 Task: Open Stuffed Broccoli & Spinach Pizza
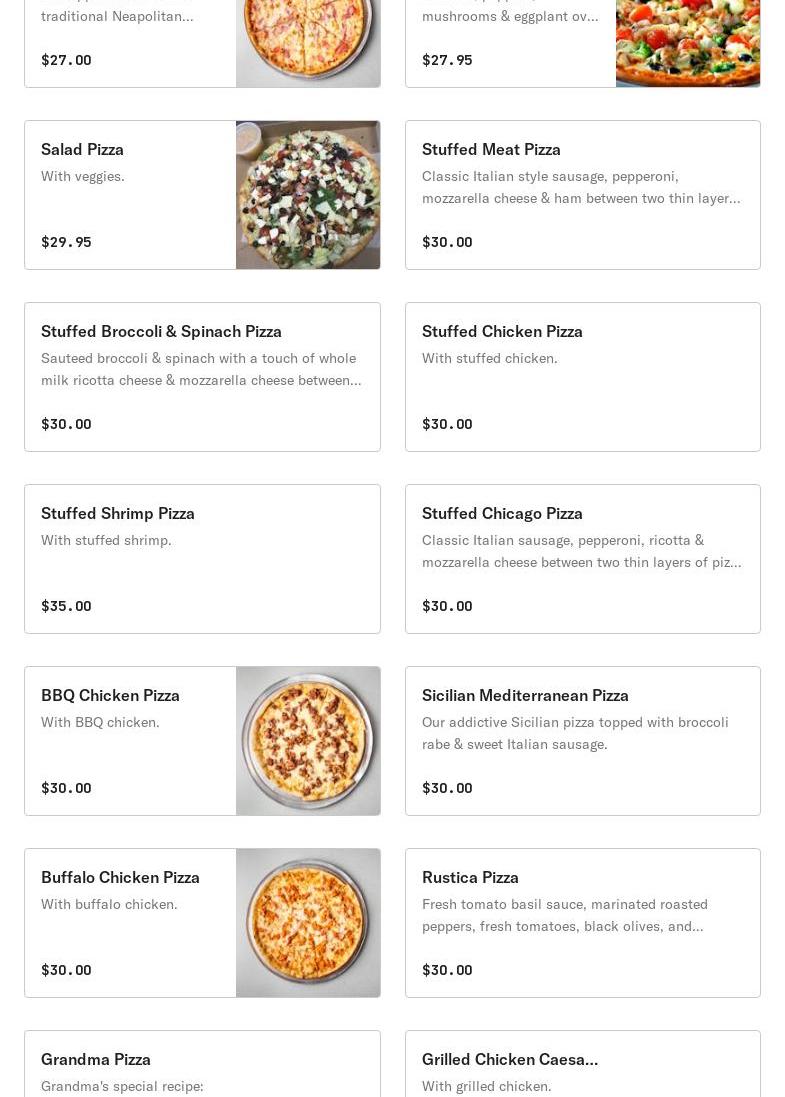point(202,377)
